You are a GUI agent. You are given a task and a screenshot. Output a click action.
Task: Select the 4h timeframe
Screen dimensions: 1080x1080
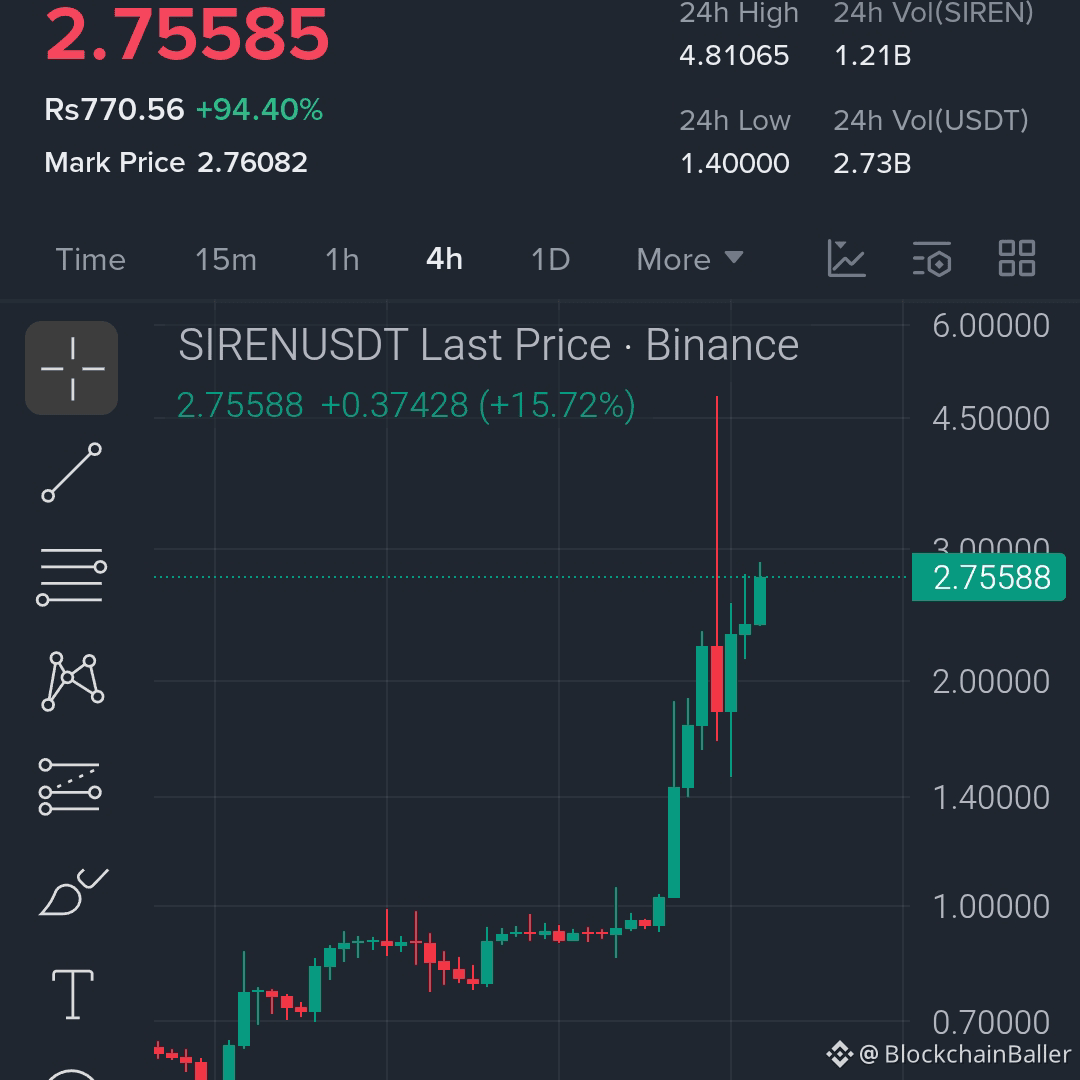tap(444, 260)
